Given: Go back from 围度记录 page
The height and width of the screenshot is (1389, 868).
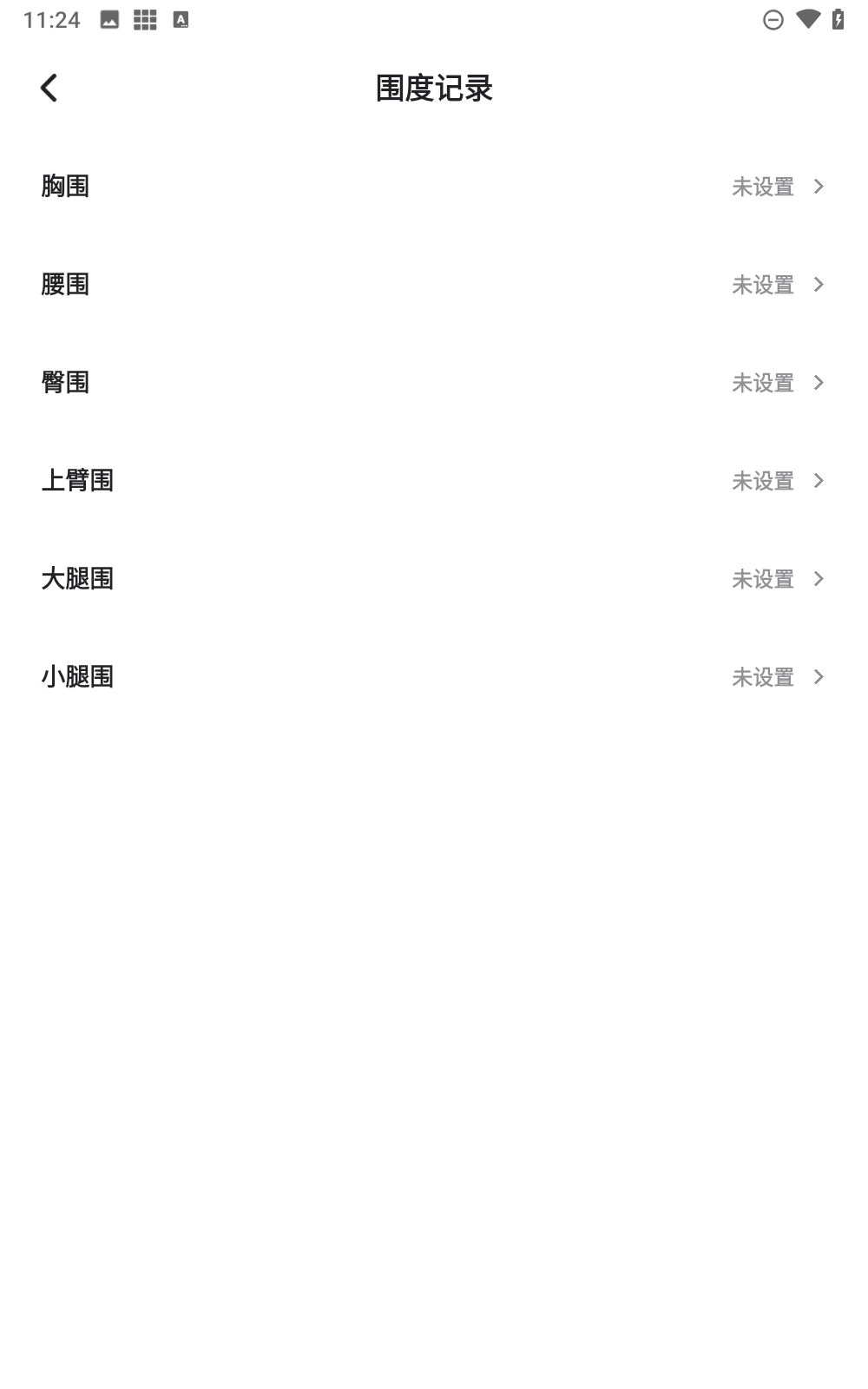Looking at the screenshot, I should click(x=49, y=88).
